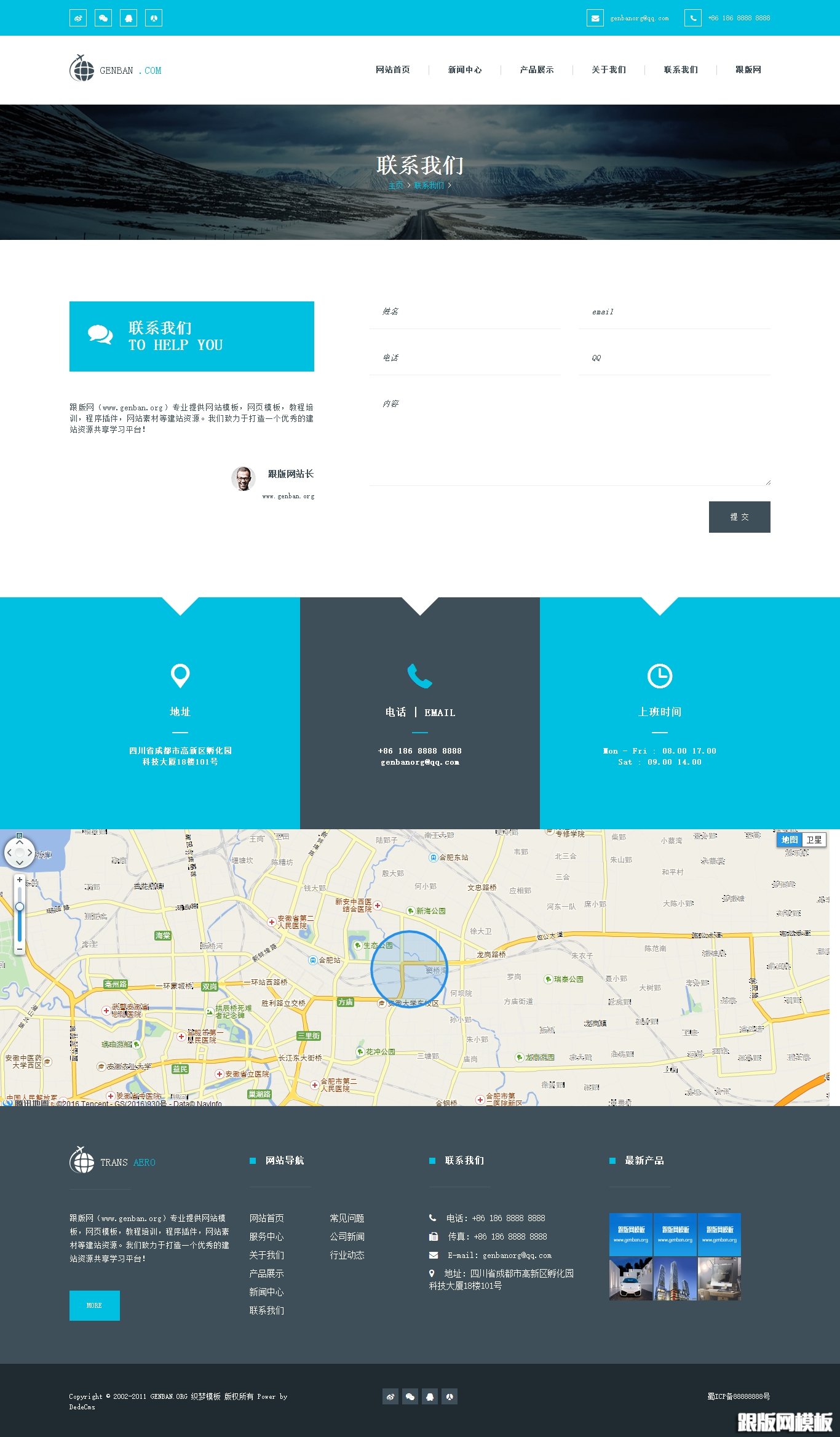Viewport: 840px width, 1437px height.
Task: Open 新闻中心 in the main menu
Action: [x=465, y=70]
